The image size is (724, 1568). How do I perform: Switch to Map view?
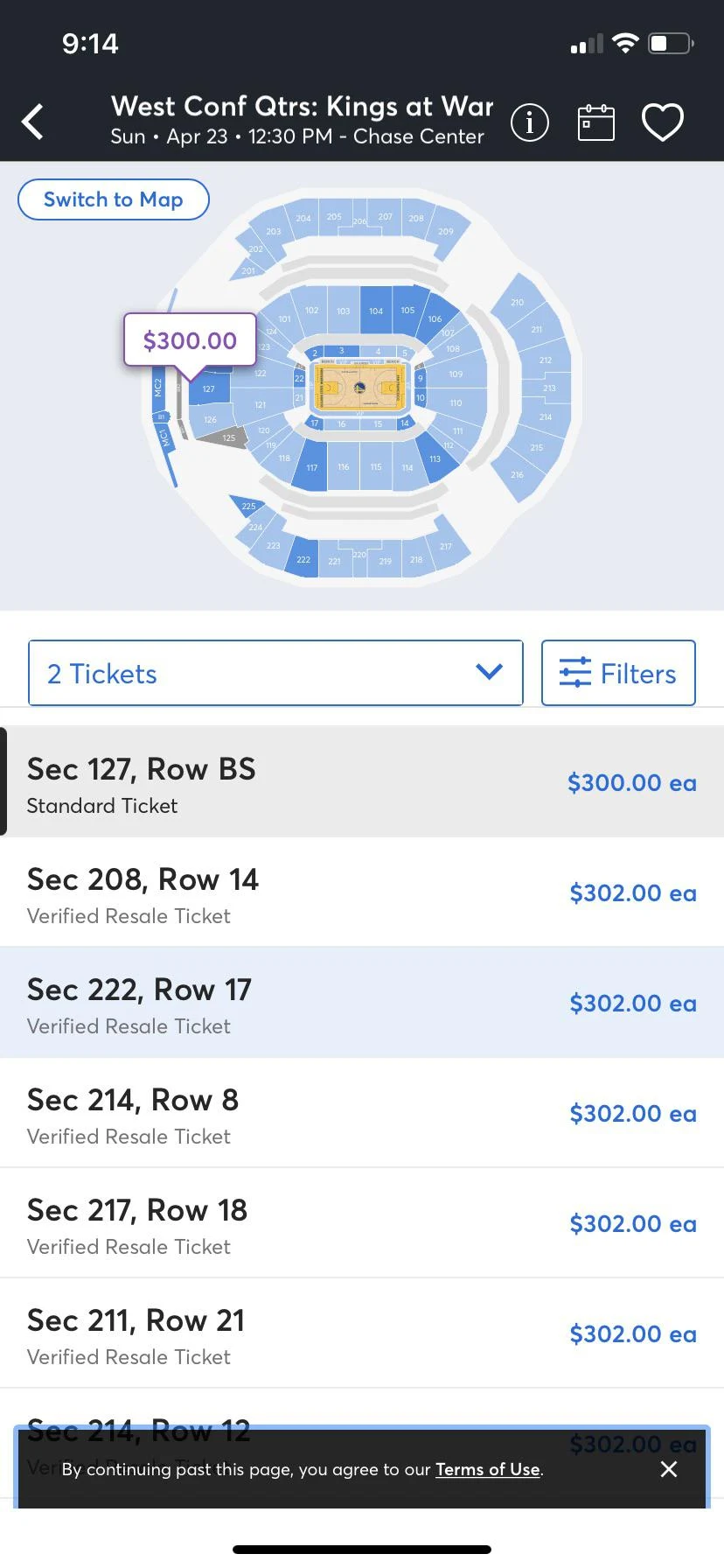[x=113, y=199]
